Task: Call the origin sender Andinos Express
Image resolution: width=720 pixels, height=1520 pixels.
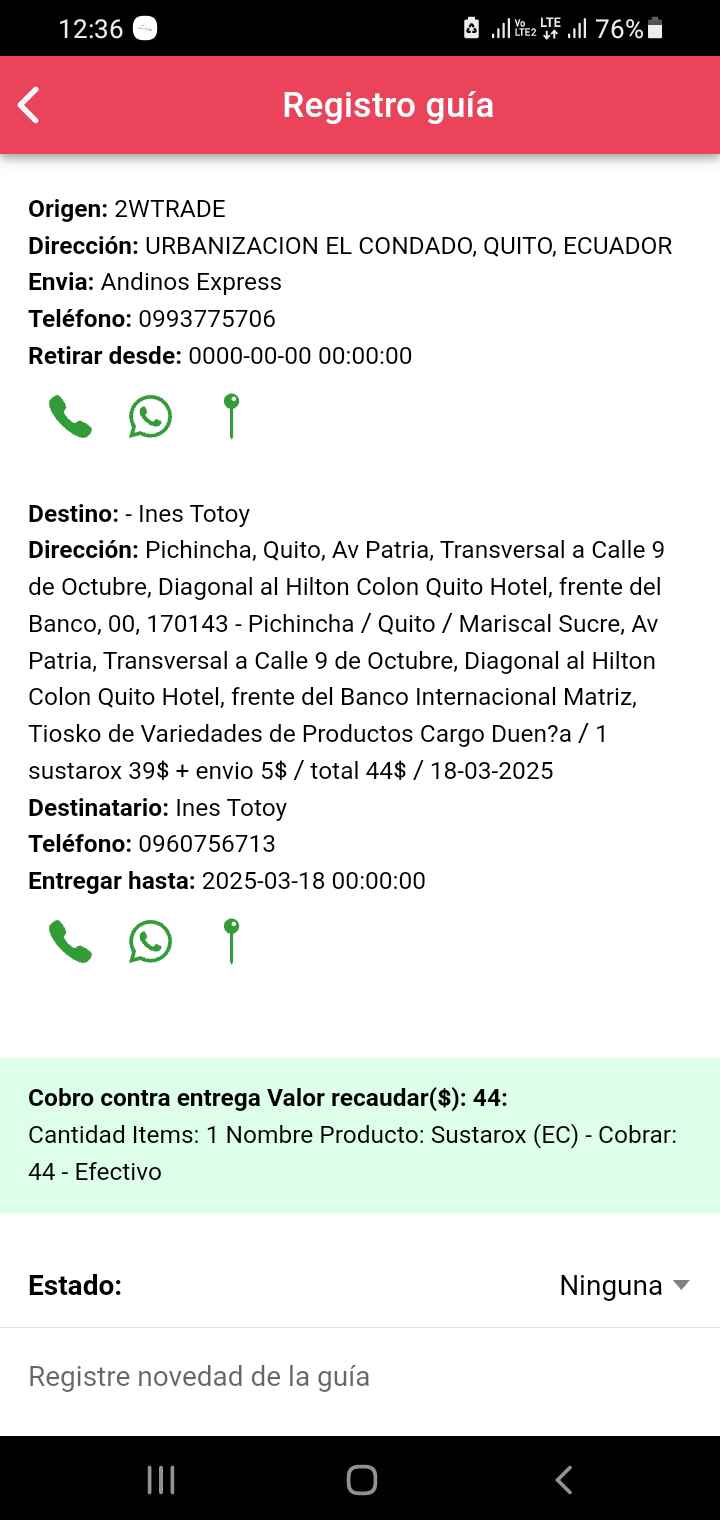Action: coord(70,416)
